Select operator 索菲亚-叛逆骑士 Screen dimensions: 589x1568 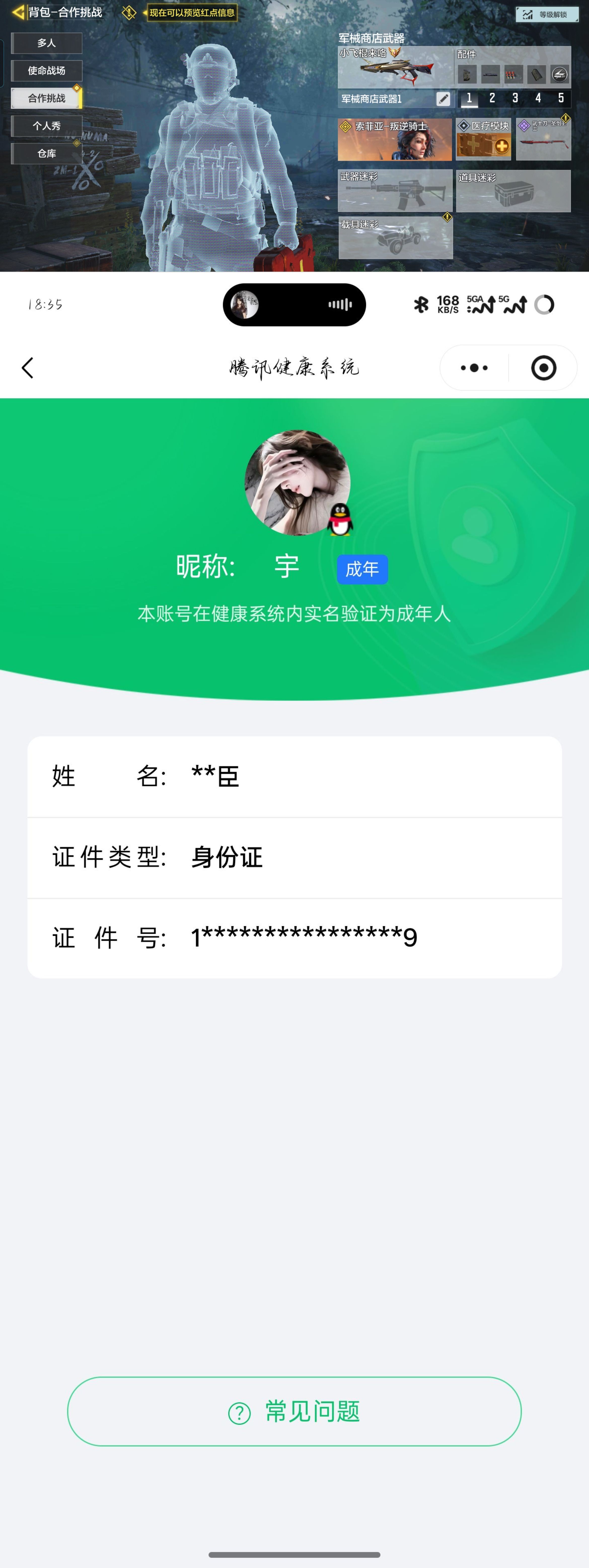point(395,140)
